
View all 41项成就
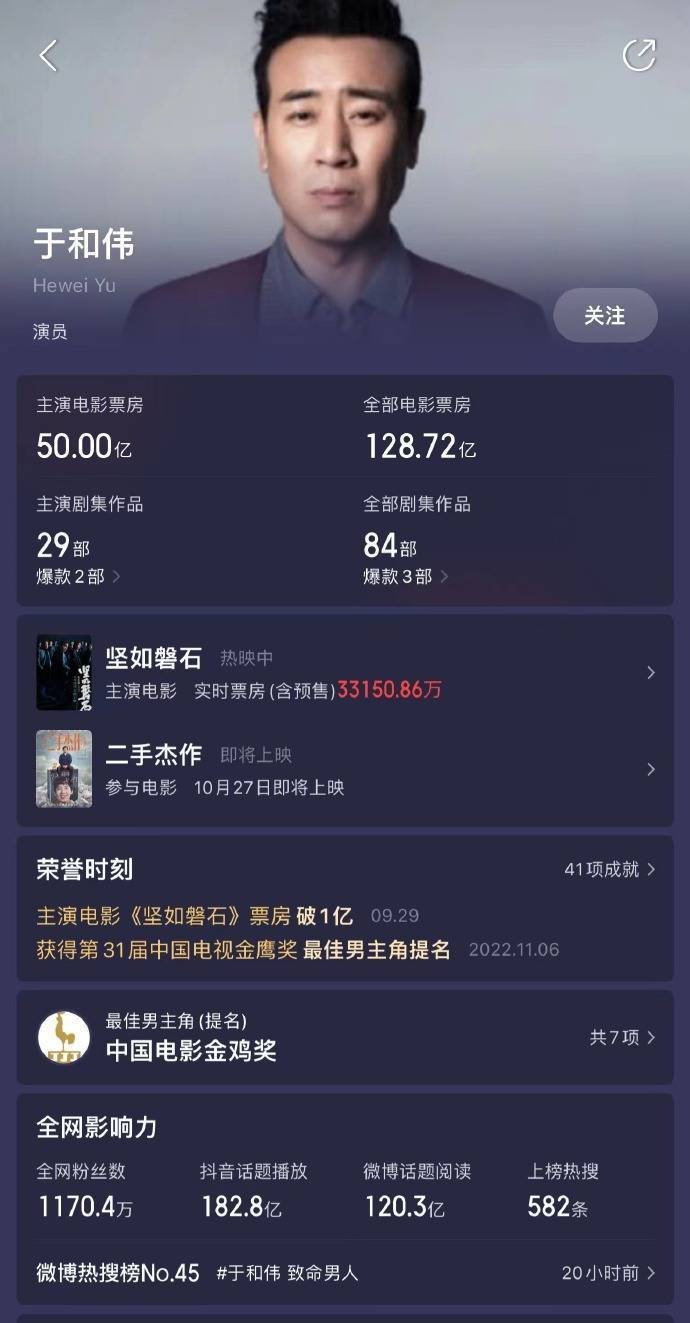pyautogui.click(x=609, y=869)
